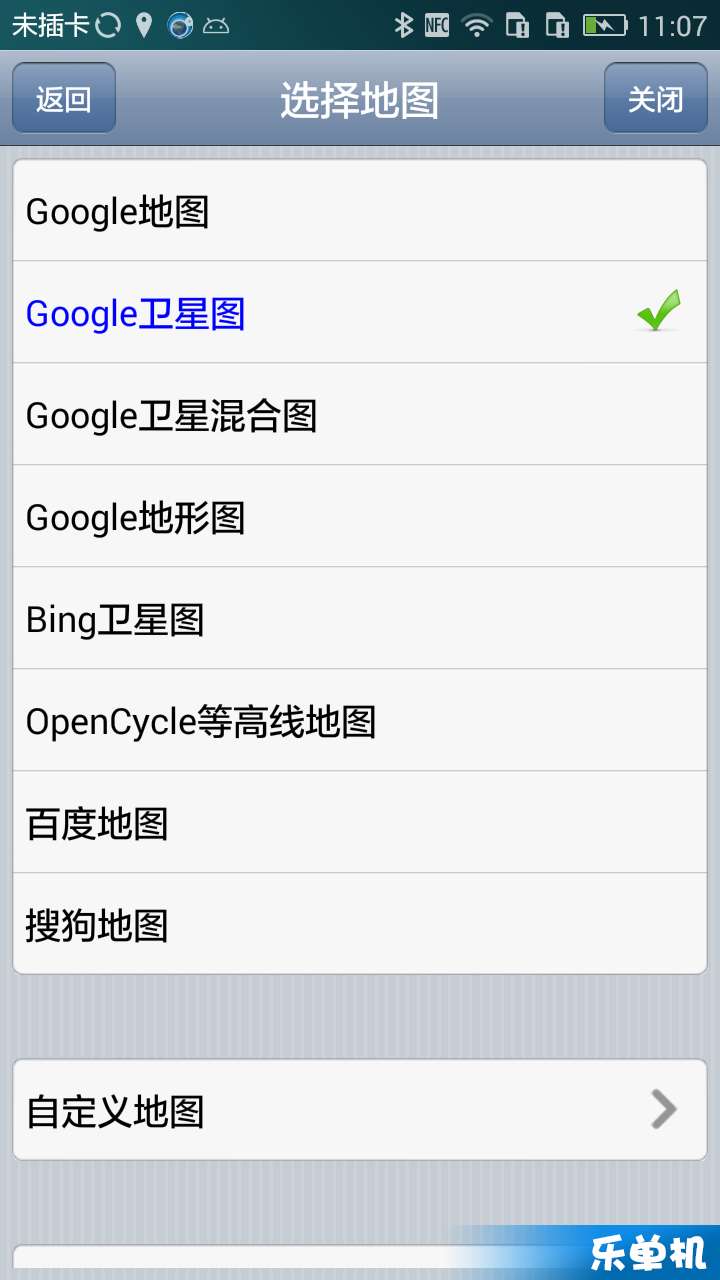This screenshot has height=1280, width=720.
Task: Switch to Google卫星混合图
Action: [x=360, y=415]
